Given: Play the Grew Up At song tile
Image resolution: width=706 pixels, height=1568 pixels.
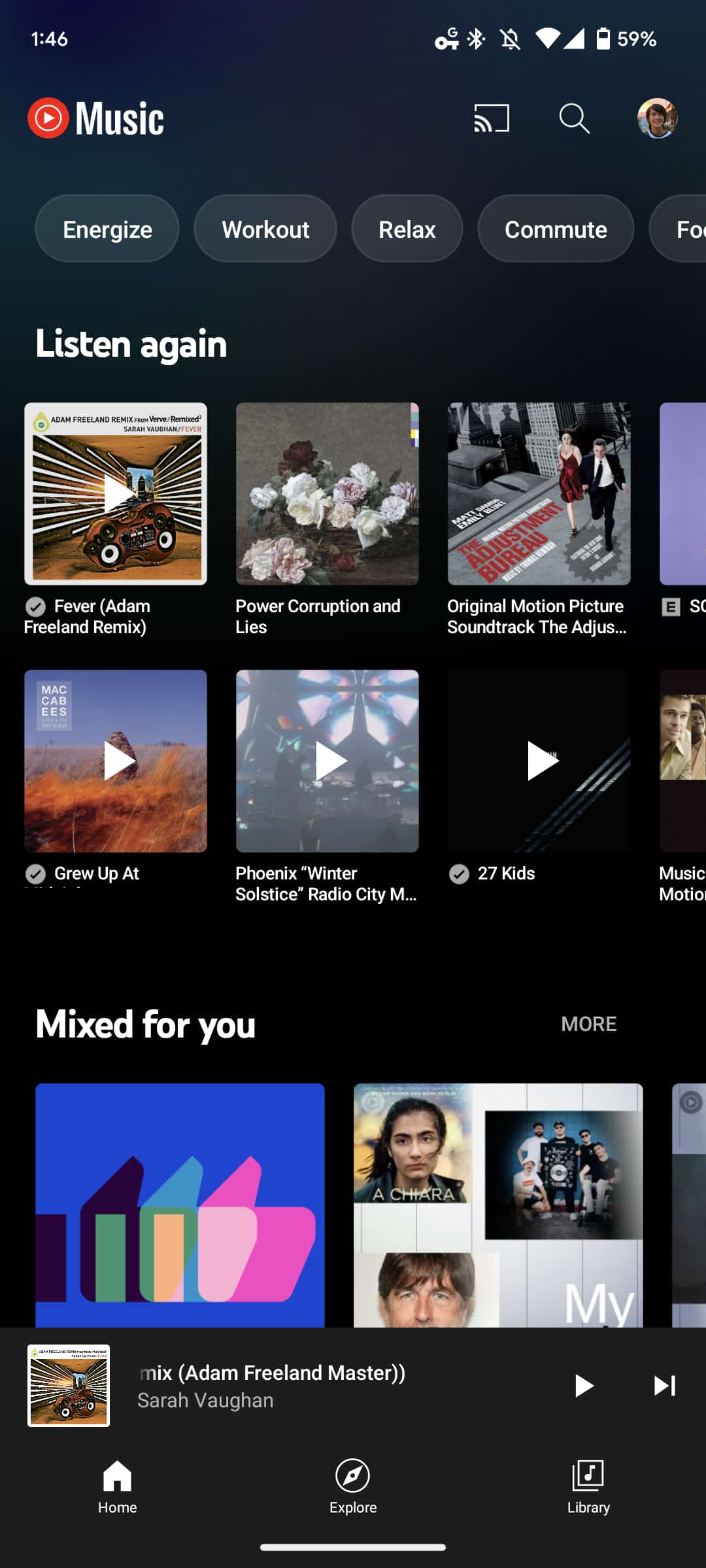Looking at the screenshot, I should (116, 761).
